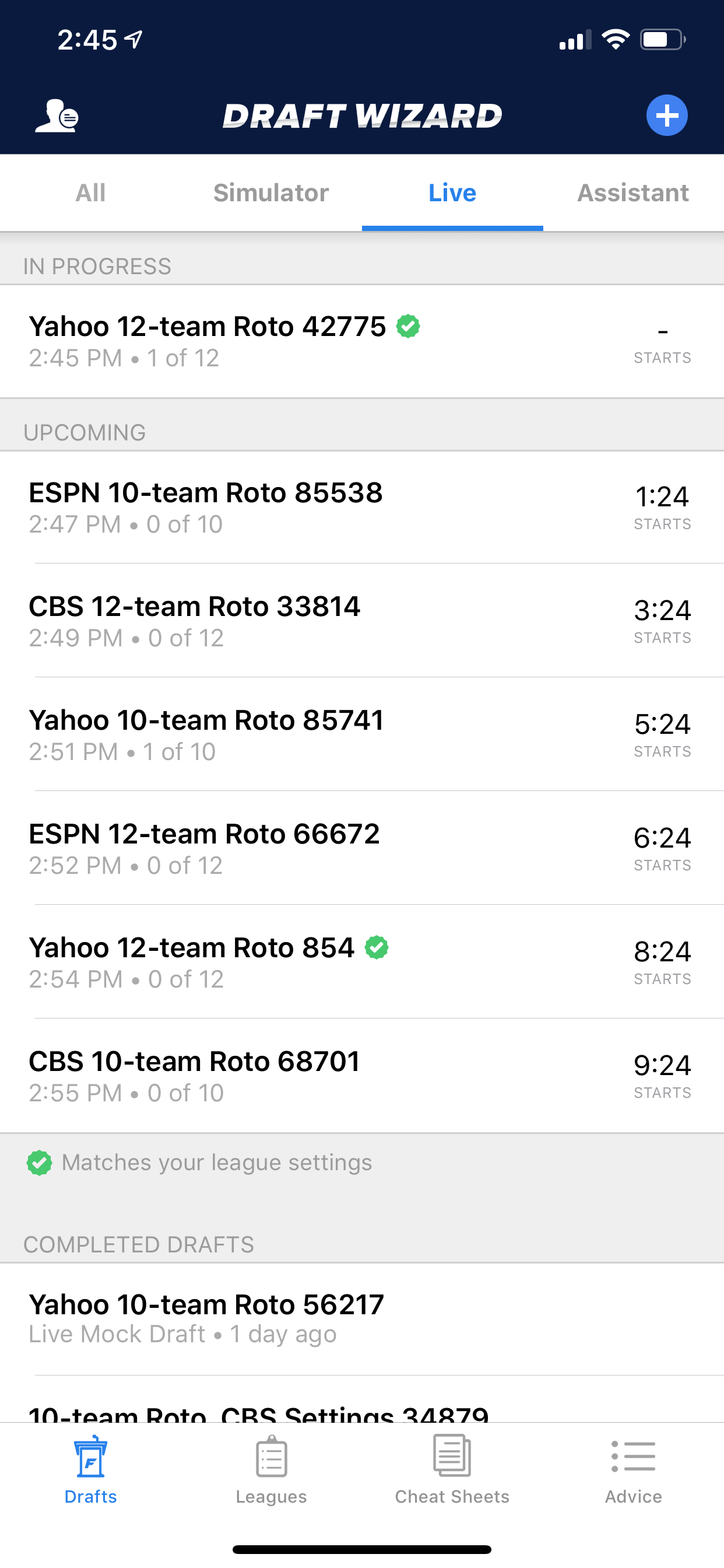Go to the Drafts tab
Image resolution: width=724 pixels, height=1568 pixels.
[90, 1469]
